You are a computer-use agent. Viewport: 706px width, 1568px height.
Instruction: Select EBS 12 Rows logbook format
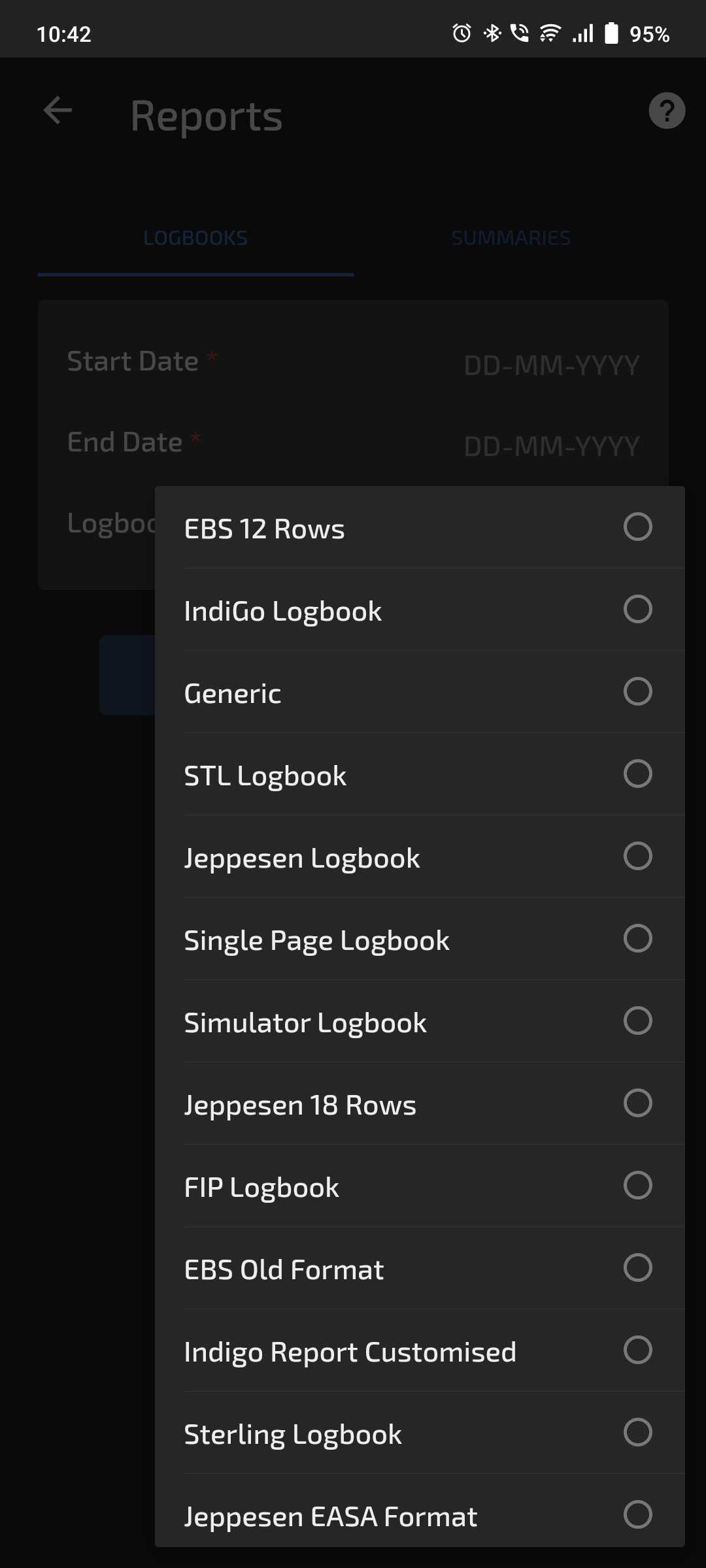[418, 528]
